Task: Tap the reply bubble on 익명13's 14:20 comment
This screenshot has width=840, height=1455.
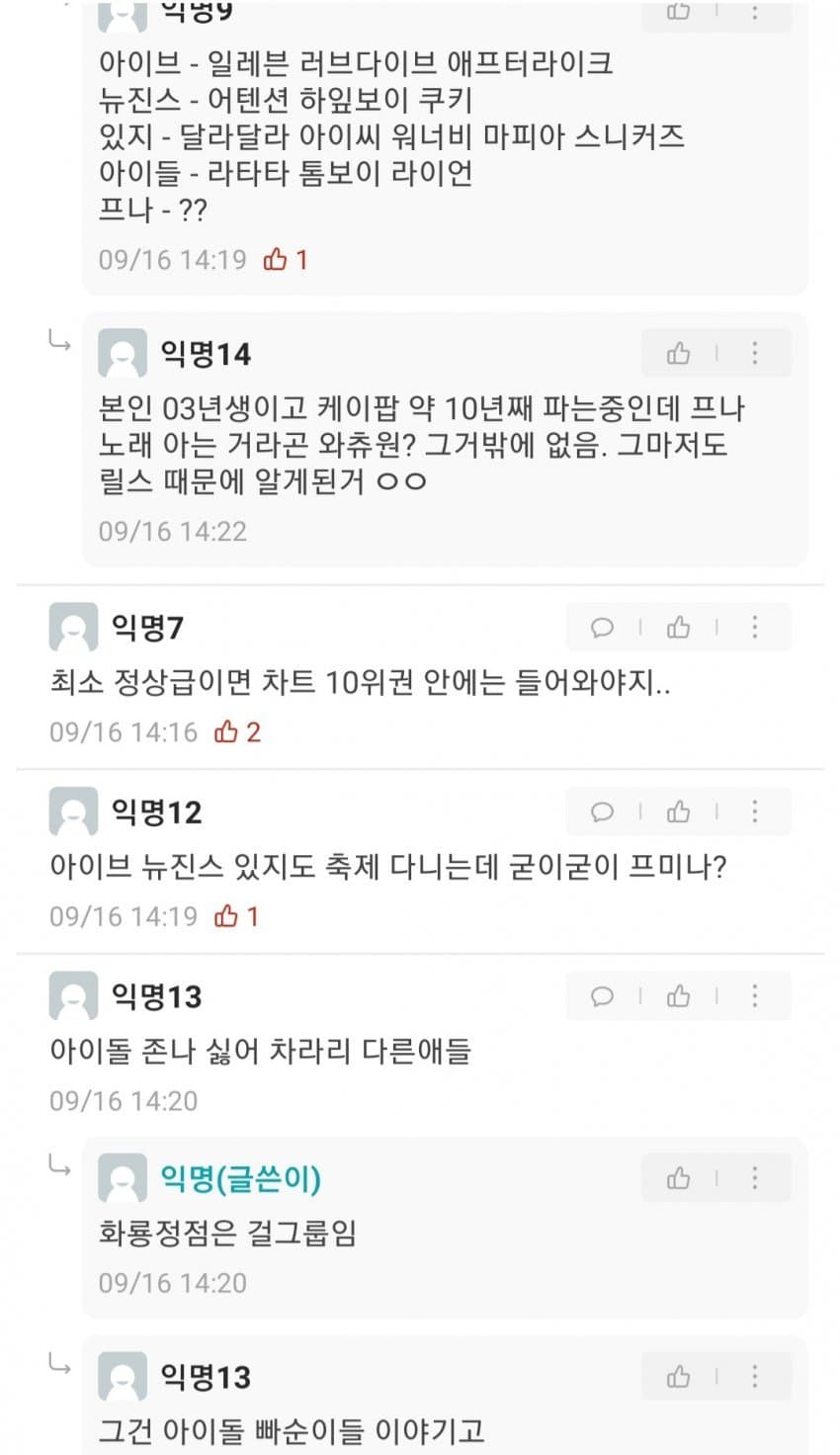Action: point(602,995)
